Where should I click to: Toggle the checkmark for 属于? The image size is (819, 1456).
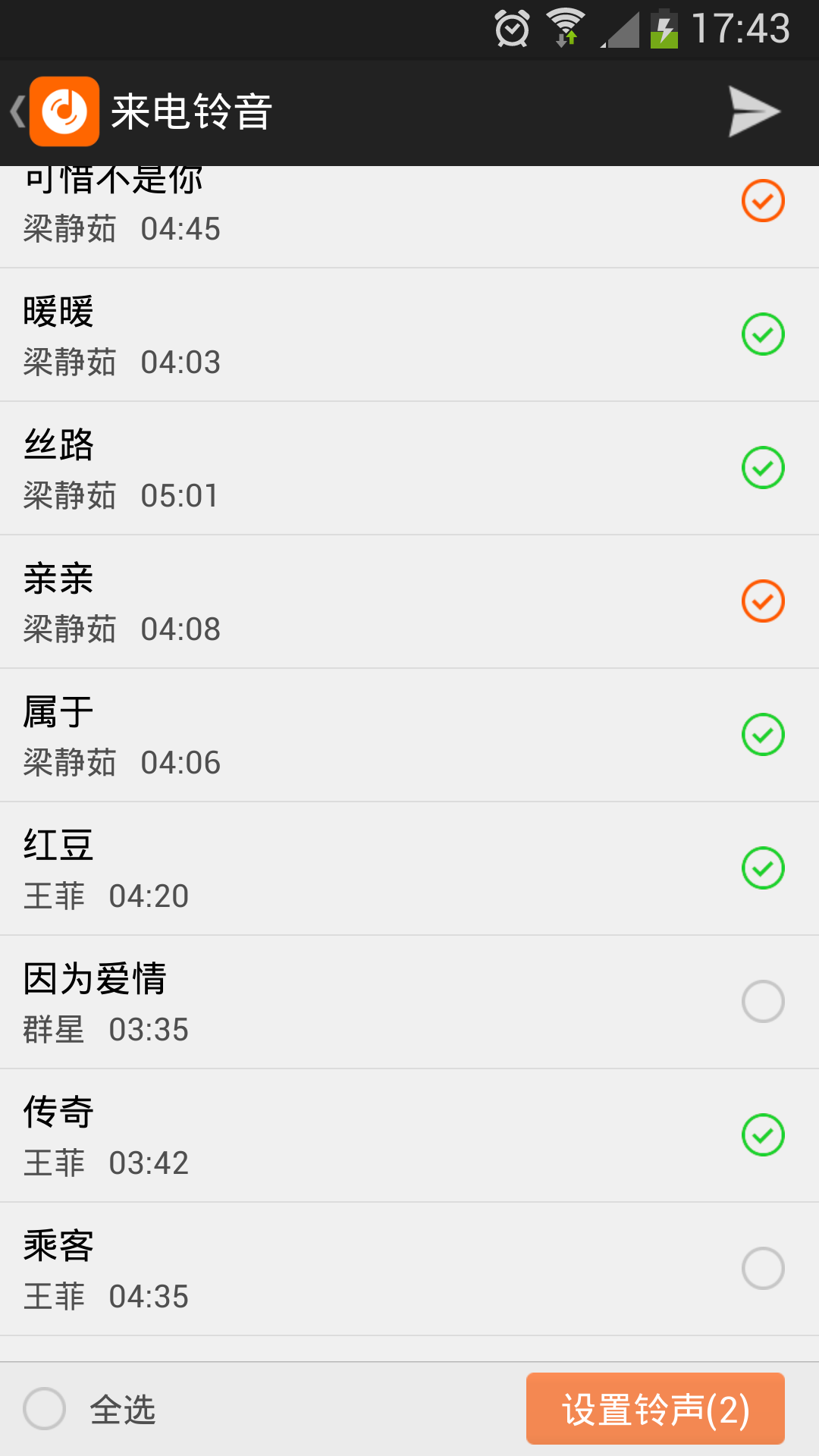click(x=763, y=735)
